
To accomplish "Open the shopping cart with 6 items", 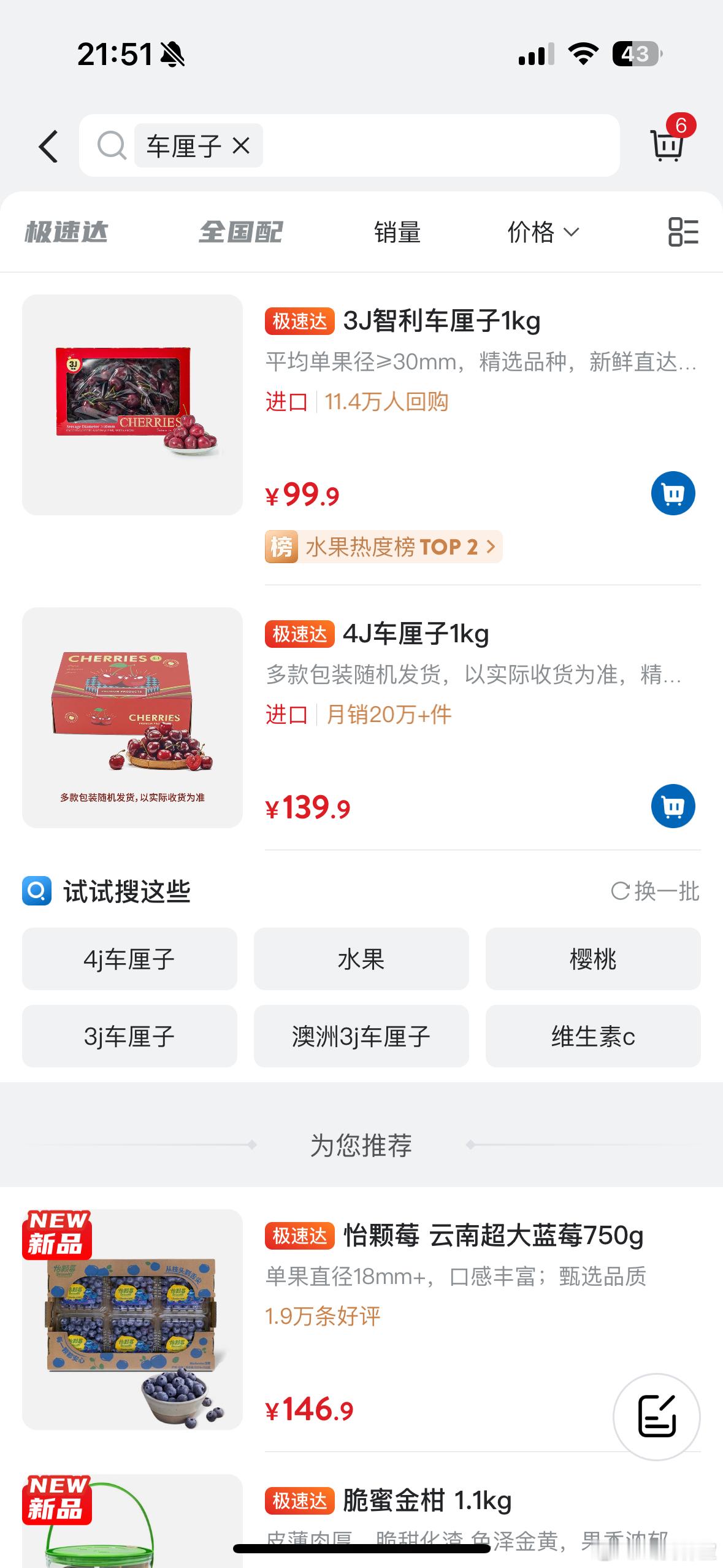I will (668, 145).
